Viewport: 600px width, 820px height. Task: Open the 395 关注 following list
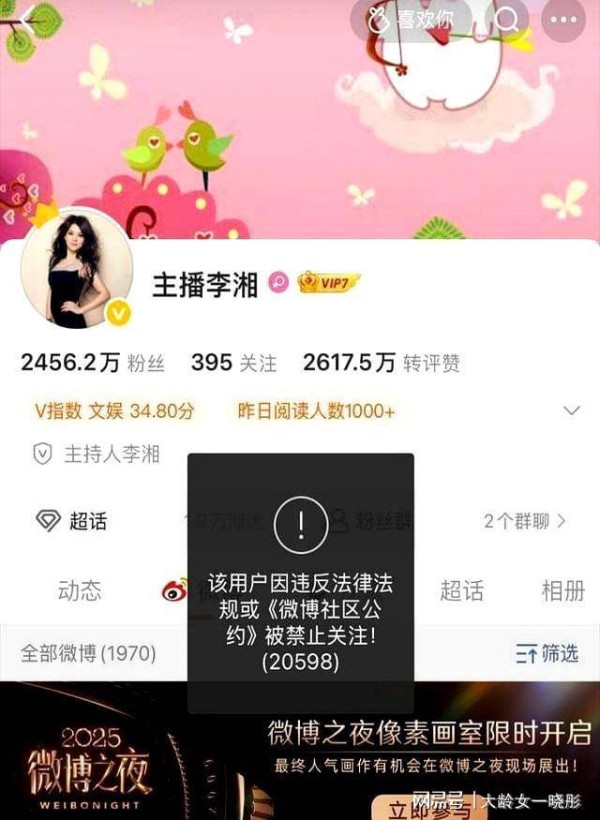pos(234,363)
